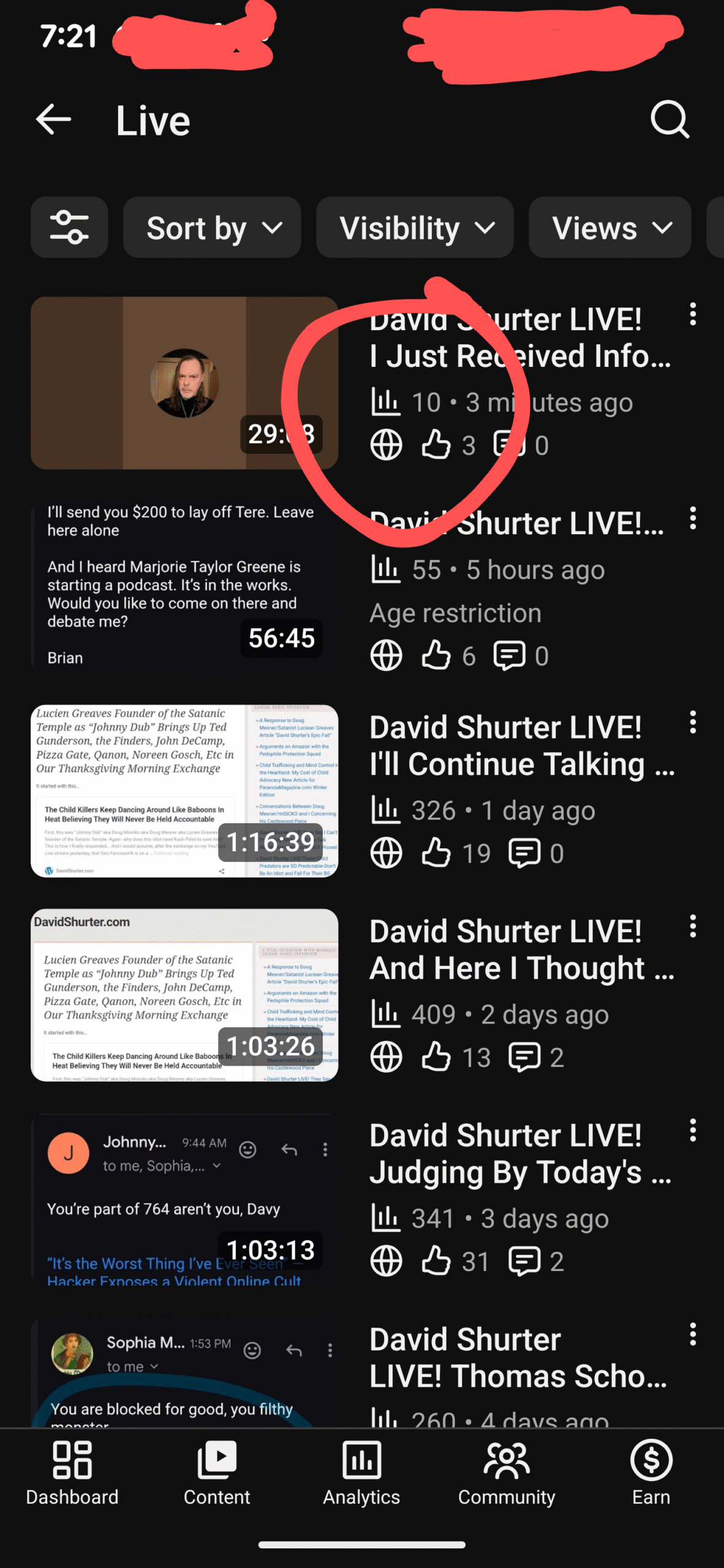Open options for the 5 hours ago video
The height and width of the screenshot is (1568, 724).
coord(693,518)
